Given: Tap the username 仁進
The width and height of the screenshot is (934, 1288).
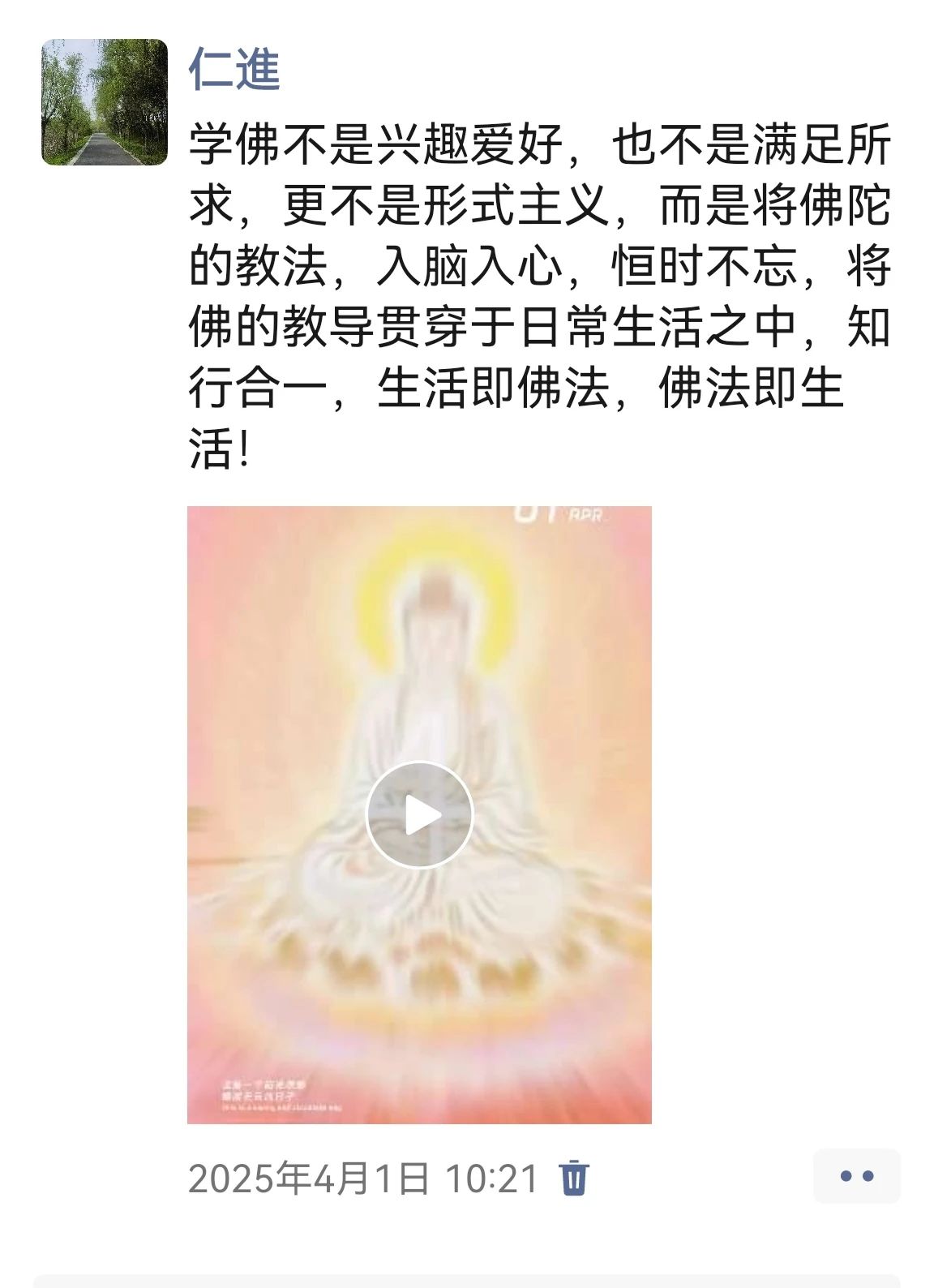Looking at the screenshot, I should pyautogui.click(x=234, y=69).
